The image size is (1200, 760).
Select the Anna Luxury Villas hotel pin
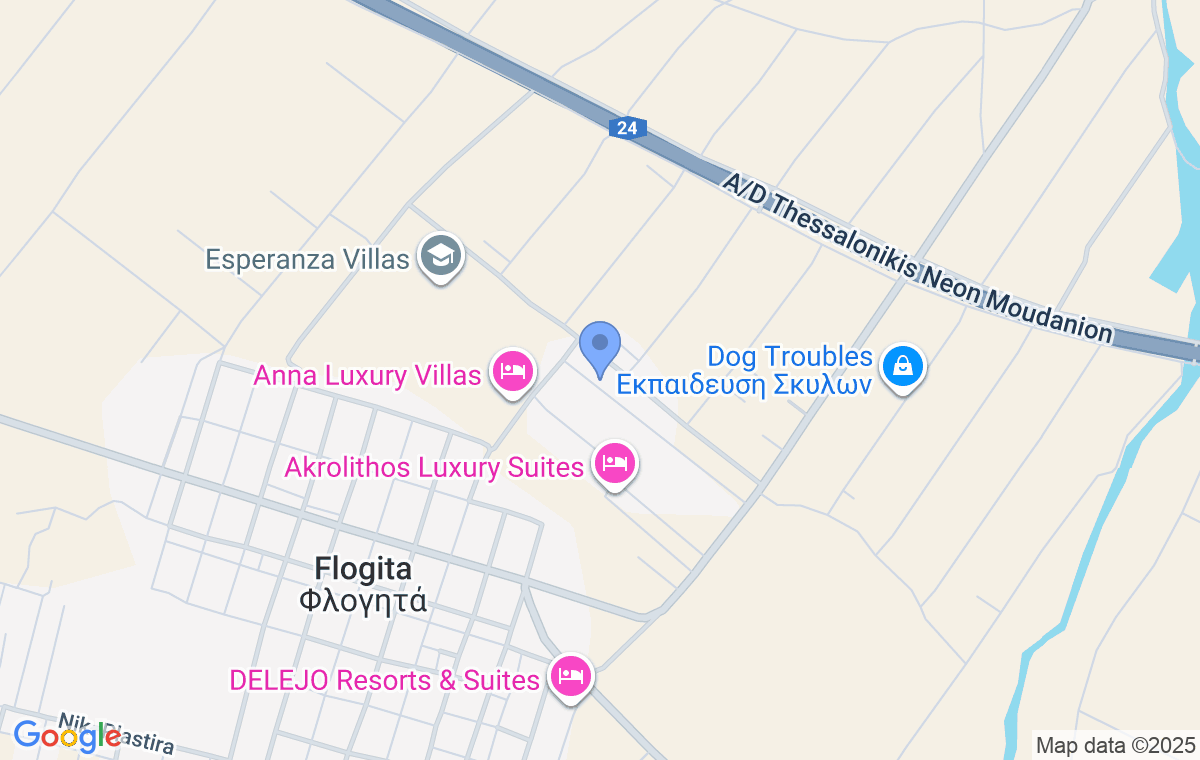[x=513, y=373]
